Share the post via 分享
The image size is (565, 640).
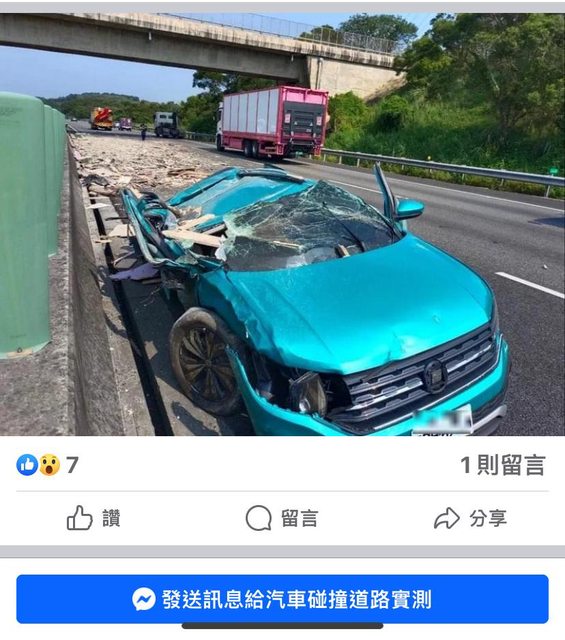(470, 518)
